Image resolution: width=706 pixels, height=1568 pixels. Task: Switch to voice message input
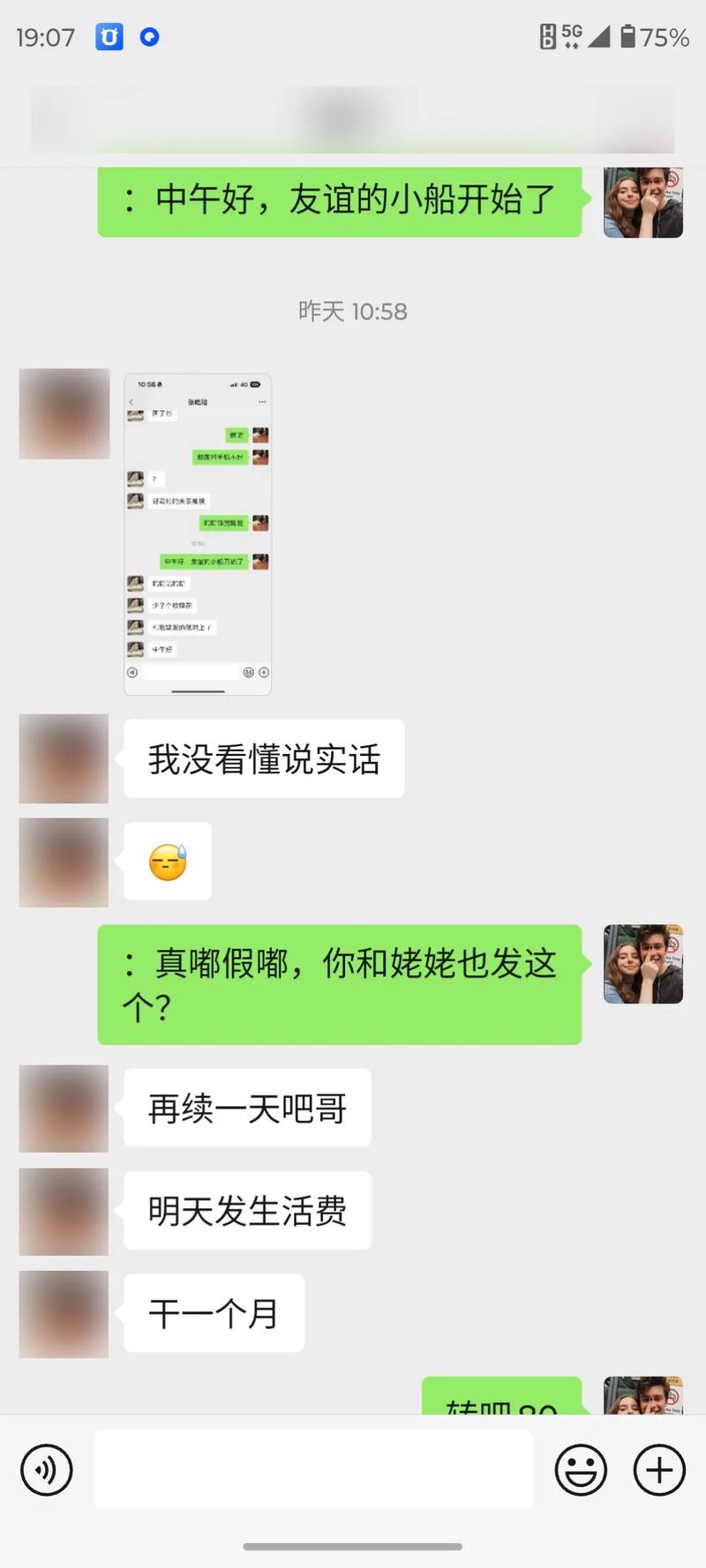point(46,1470)
